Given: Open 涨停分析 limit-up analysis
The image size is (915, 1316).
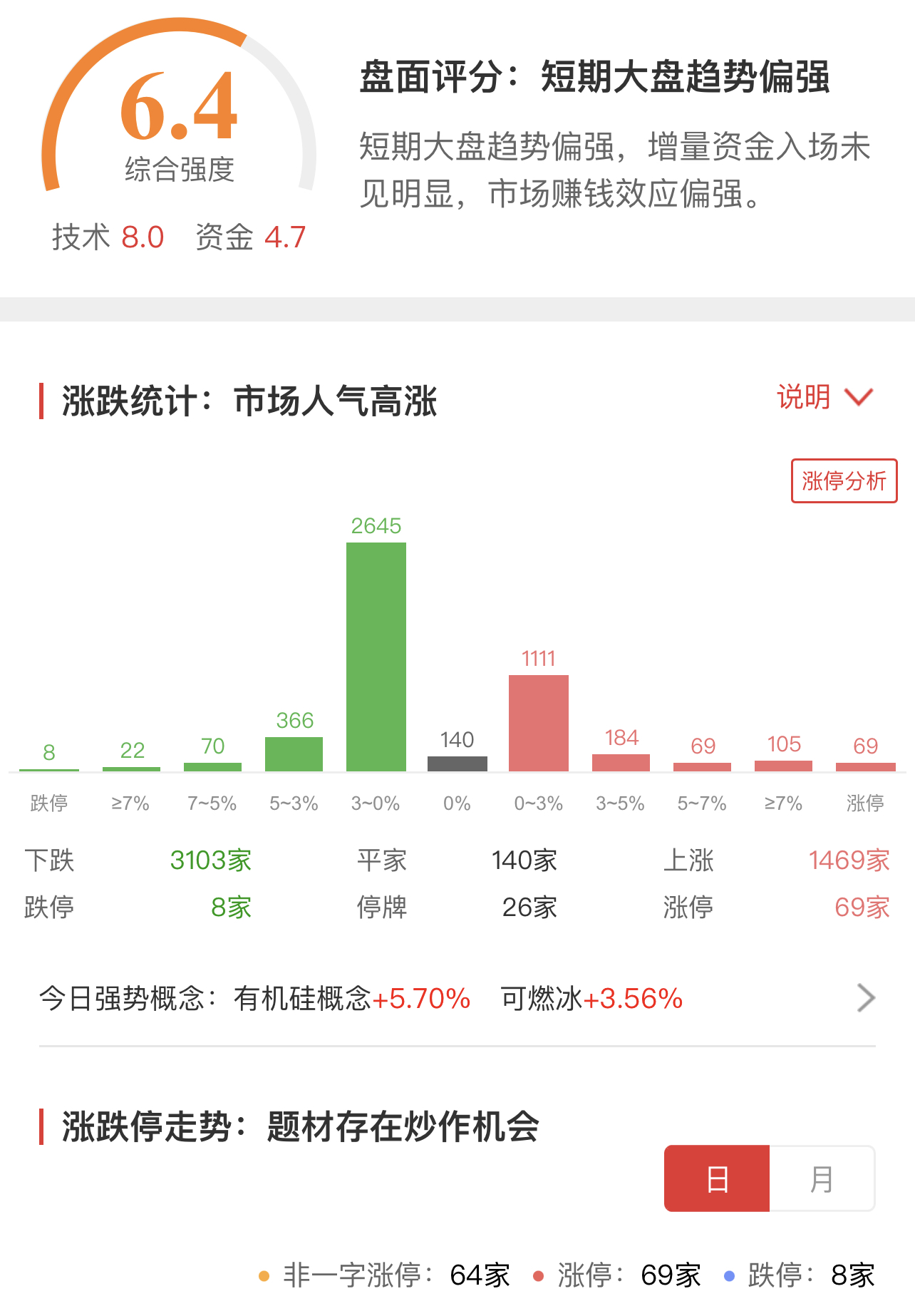Looking at the screenshot, I should [844, 481].
